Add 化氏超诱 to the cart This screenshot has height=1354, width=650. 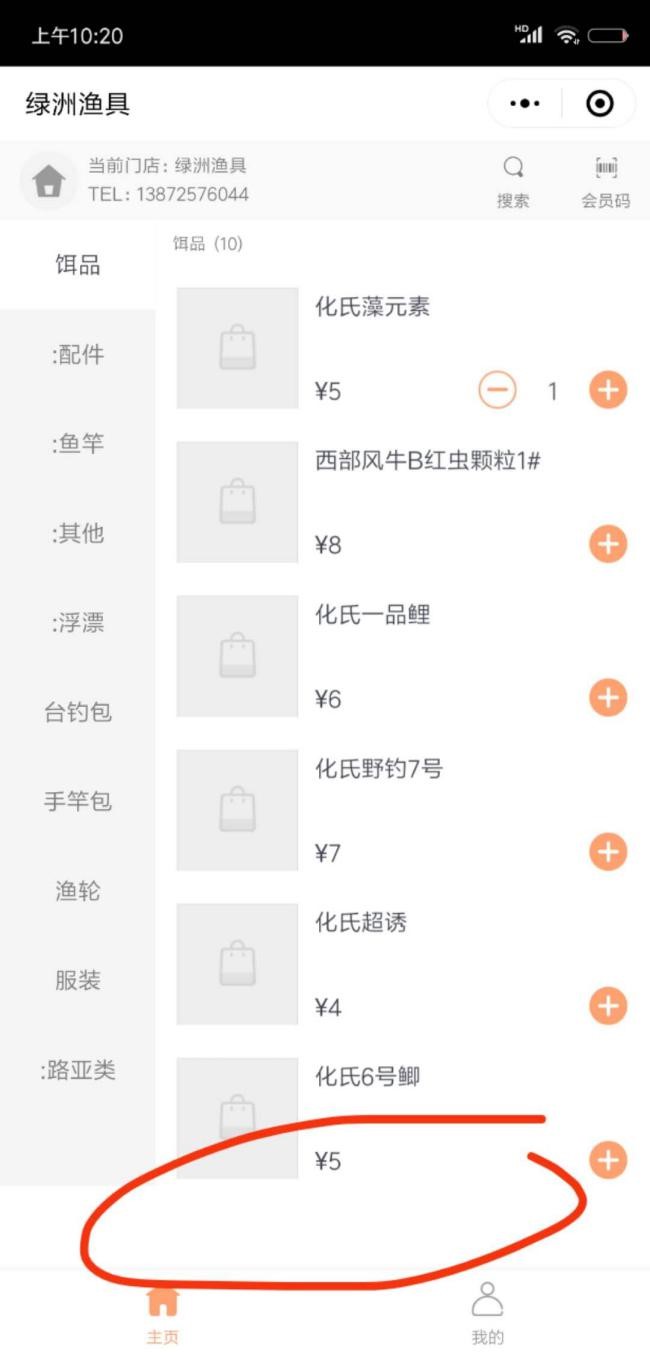(608, 1006)
